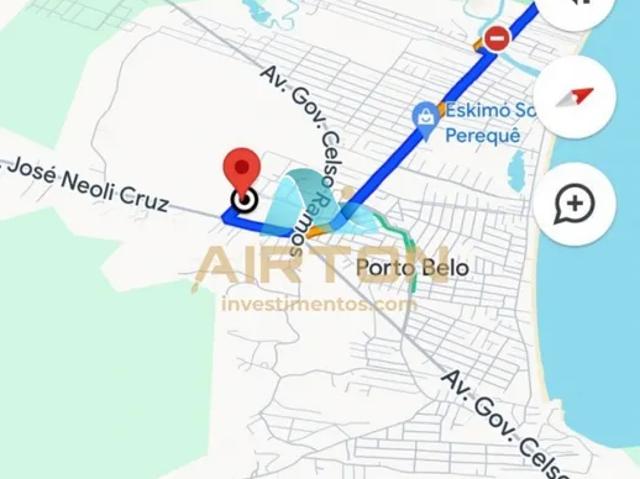
Task: Tap the road closure sign on route
Action: pyautogui.click(x=495, y=39)
